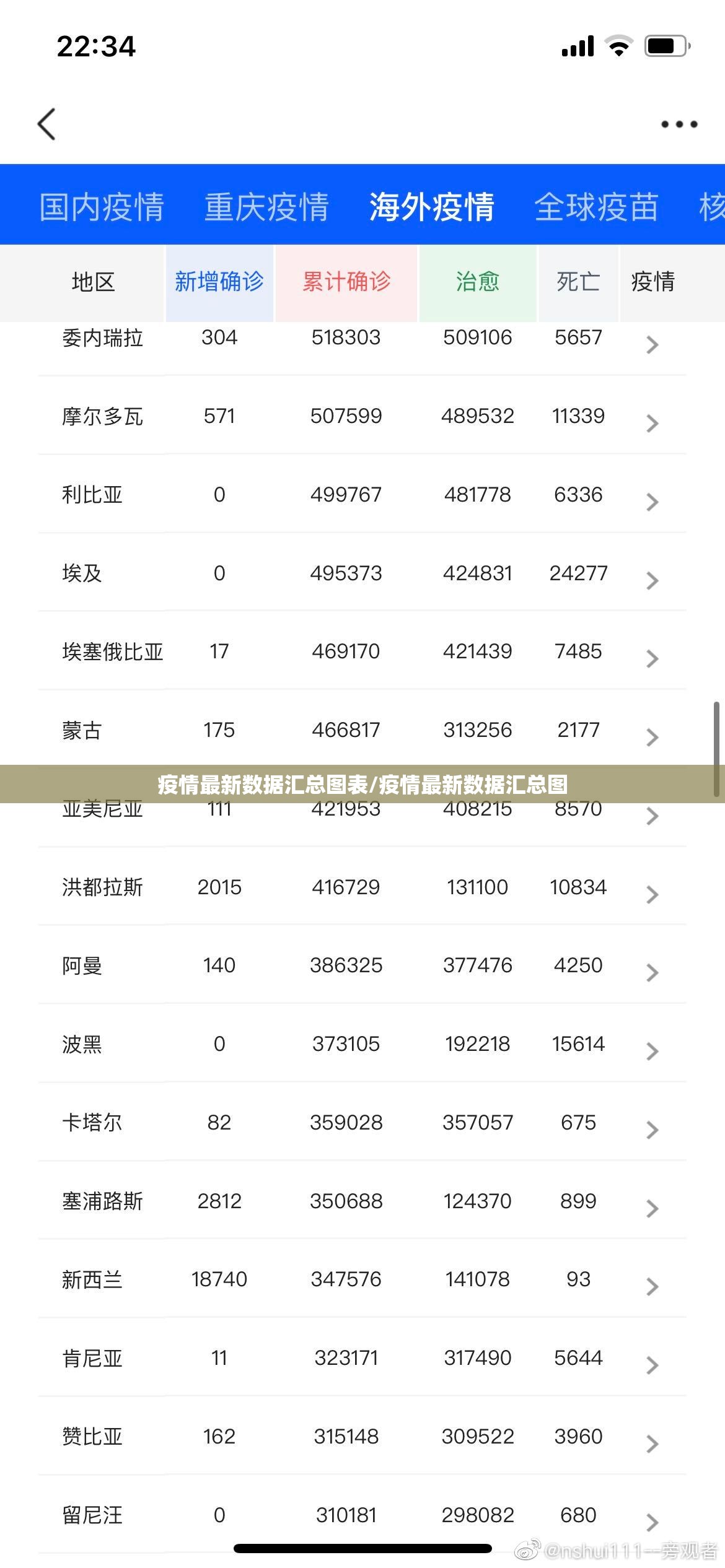The height and width of the screenshot is (1568, 725).
Task: View details for 卡塔尔
Action: click(651, 1130)
